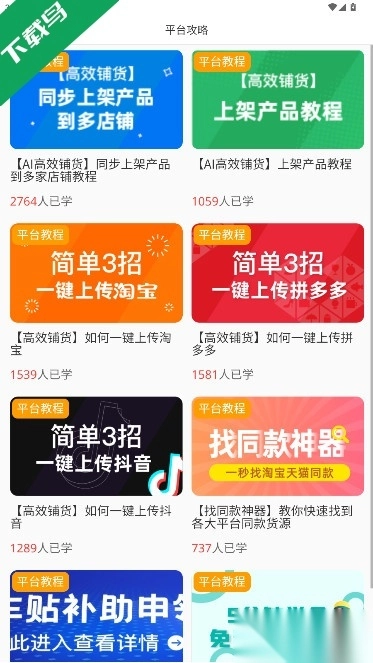Open the teal card at bottom right
This screenshot has height=663, width=373.
pyautogui.click(x=278, y=616)
